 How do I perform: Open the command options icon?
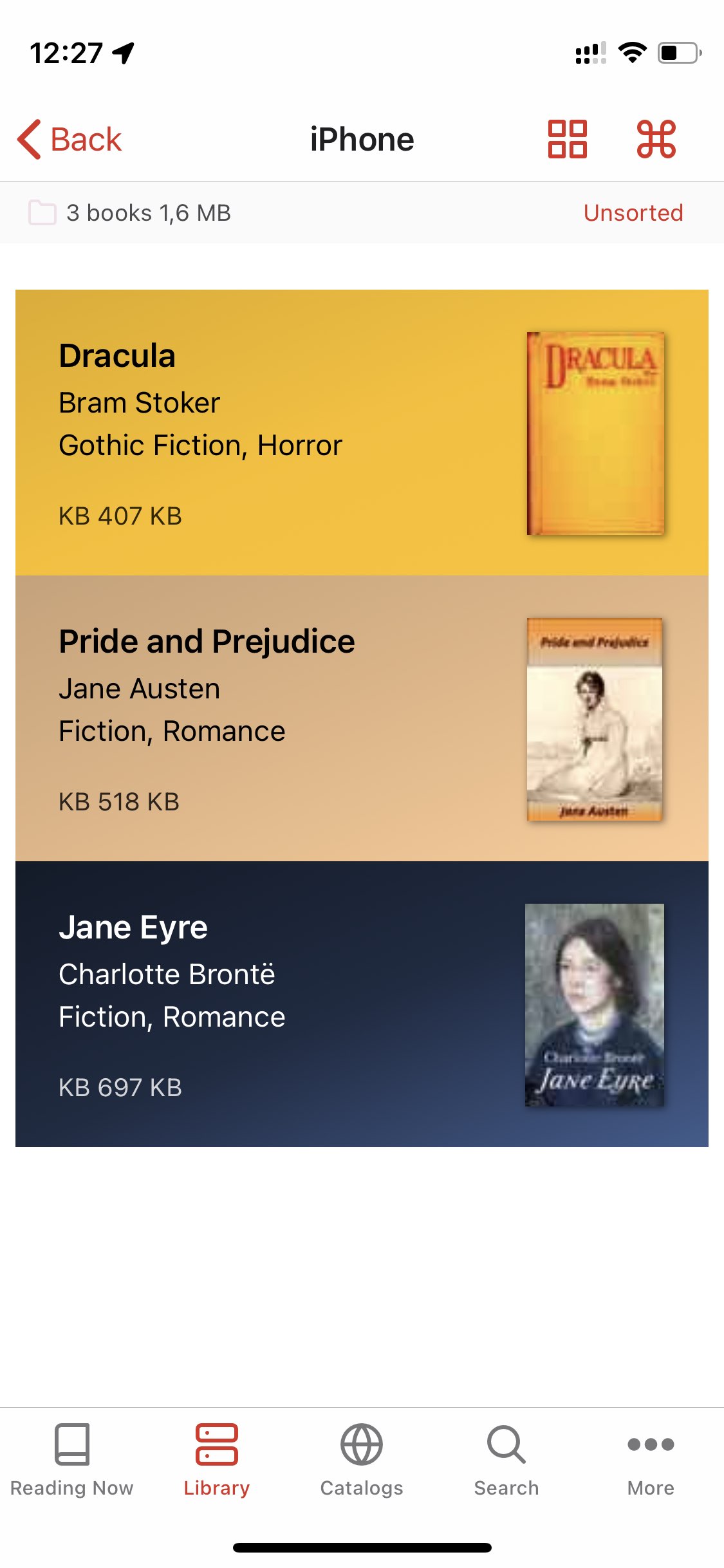(x=656, y=139)
